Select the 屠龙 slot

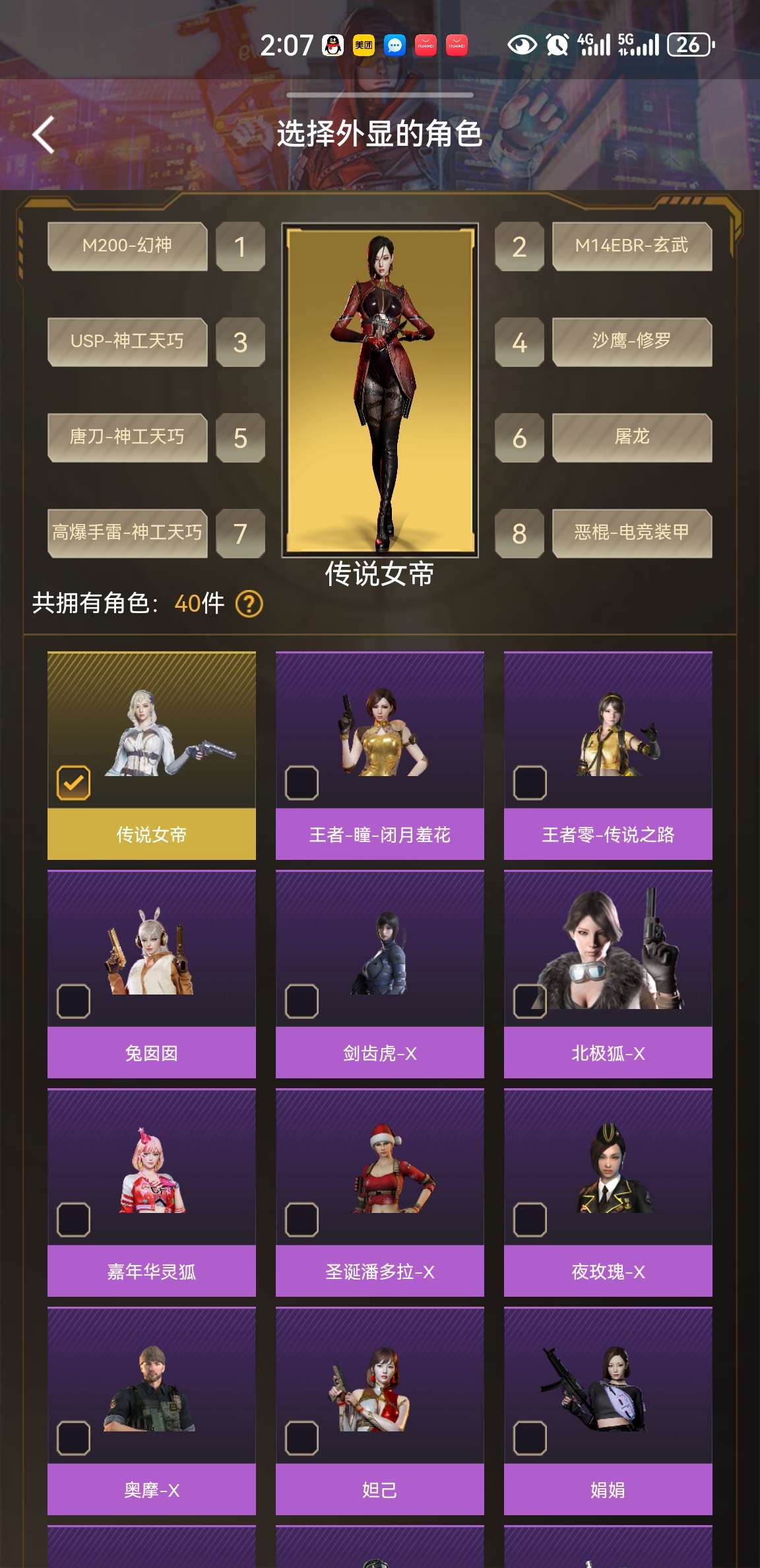[x=631, y=438]
